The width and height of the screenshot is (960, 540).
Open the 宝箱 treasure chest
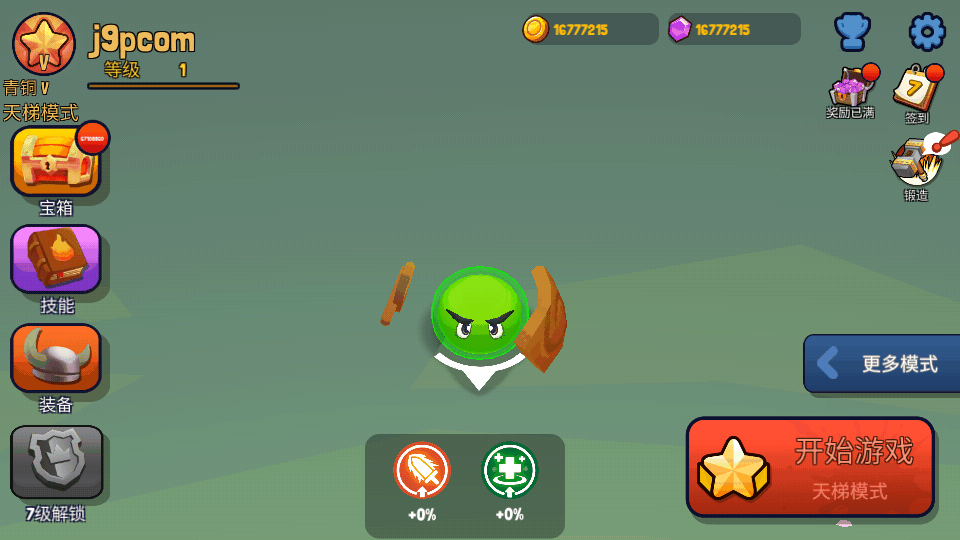[56, 162]
